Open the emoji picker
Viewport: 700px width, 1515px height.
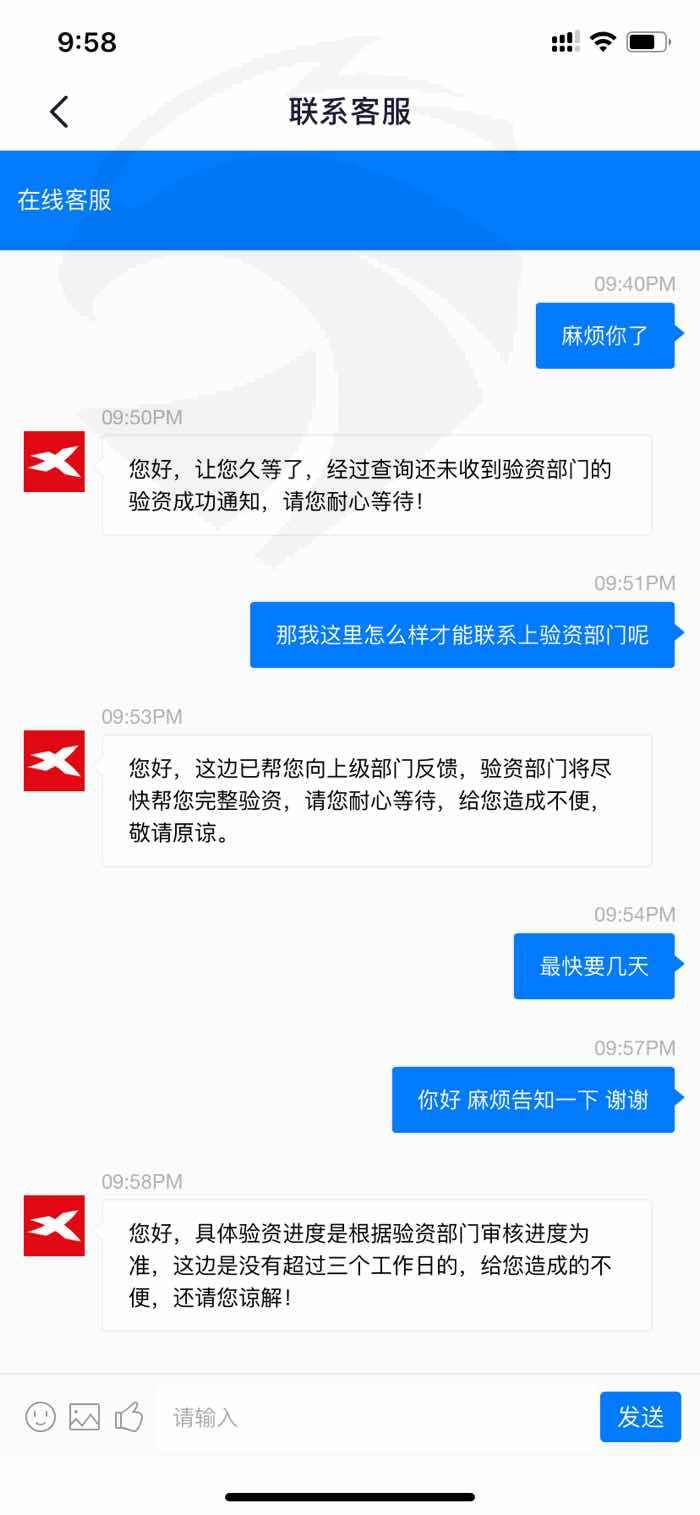click(x=40, y=1416)
